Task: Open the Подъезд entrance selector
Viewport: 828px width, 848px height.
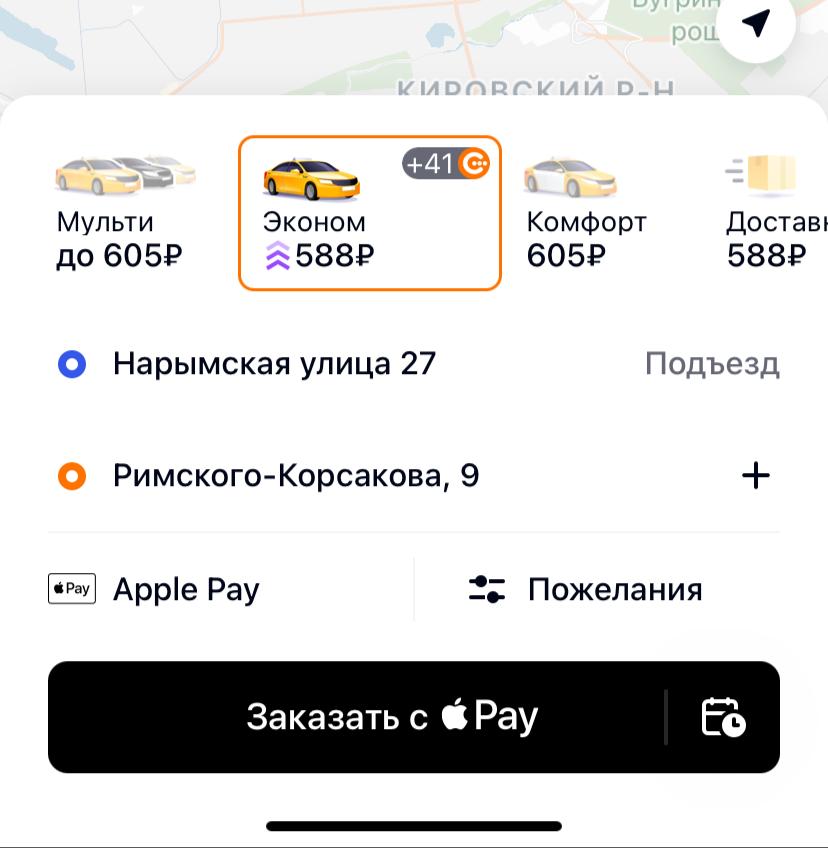Action: coord(712,363)
